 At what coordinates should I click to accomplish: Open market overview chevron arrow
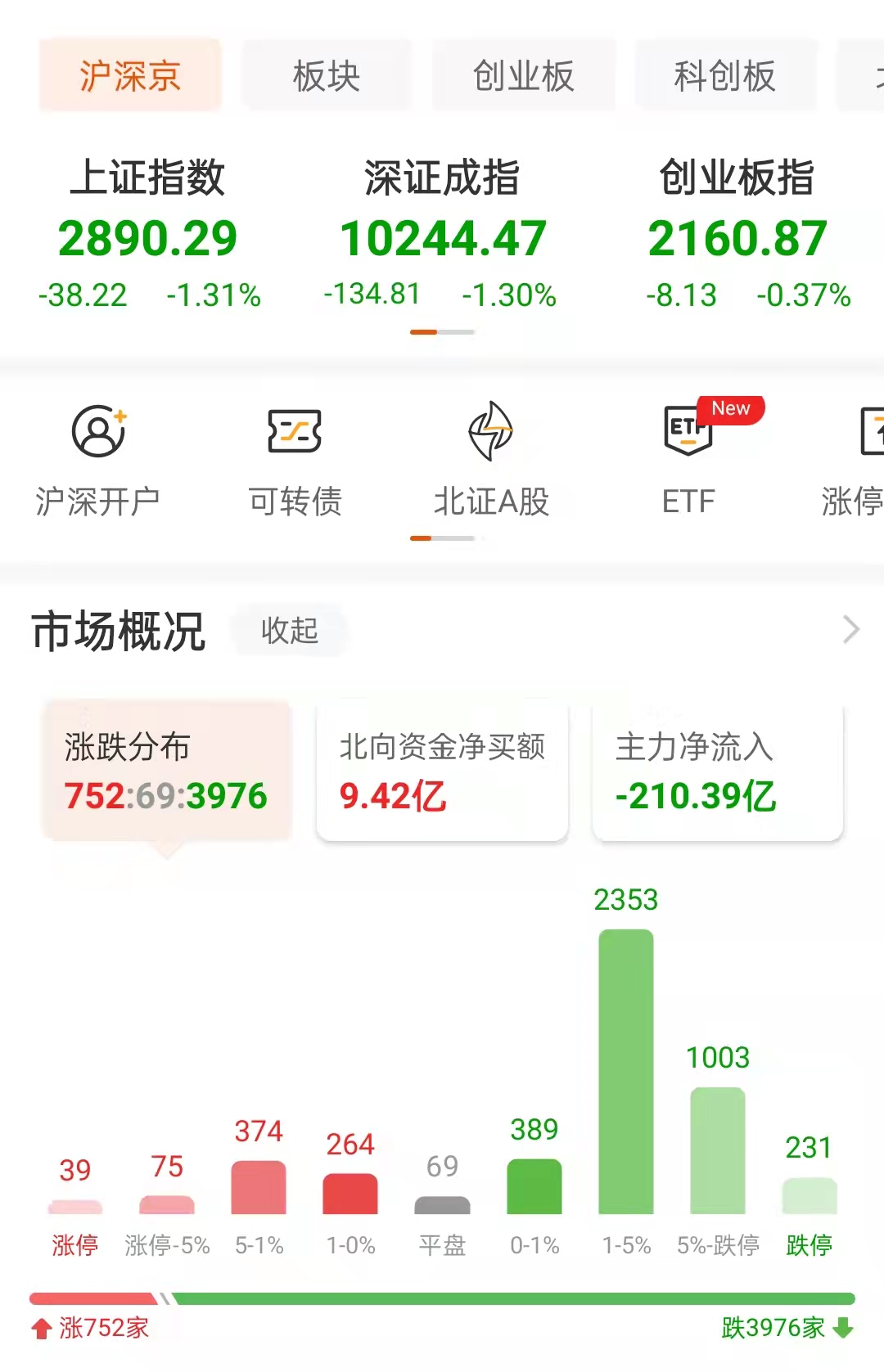(851, 630)
